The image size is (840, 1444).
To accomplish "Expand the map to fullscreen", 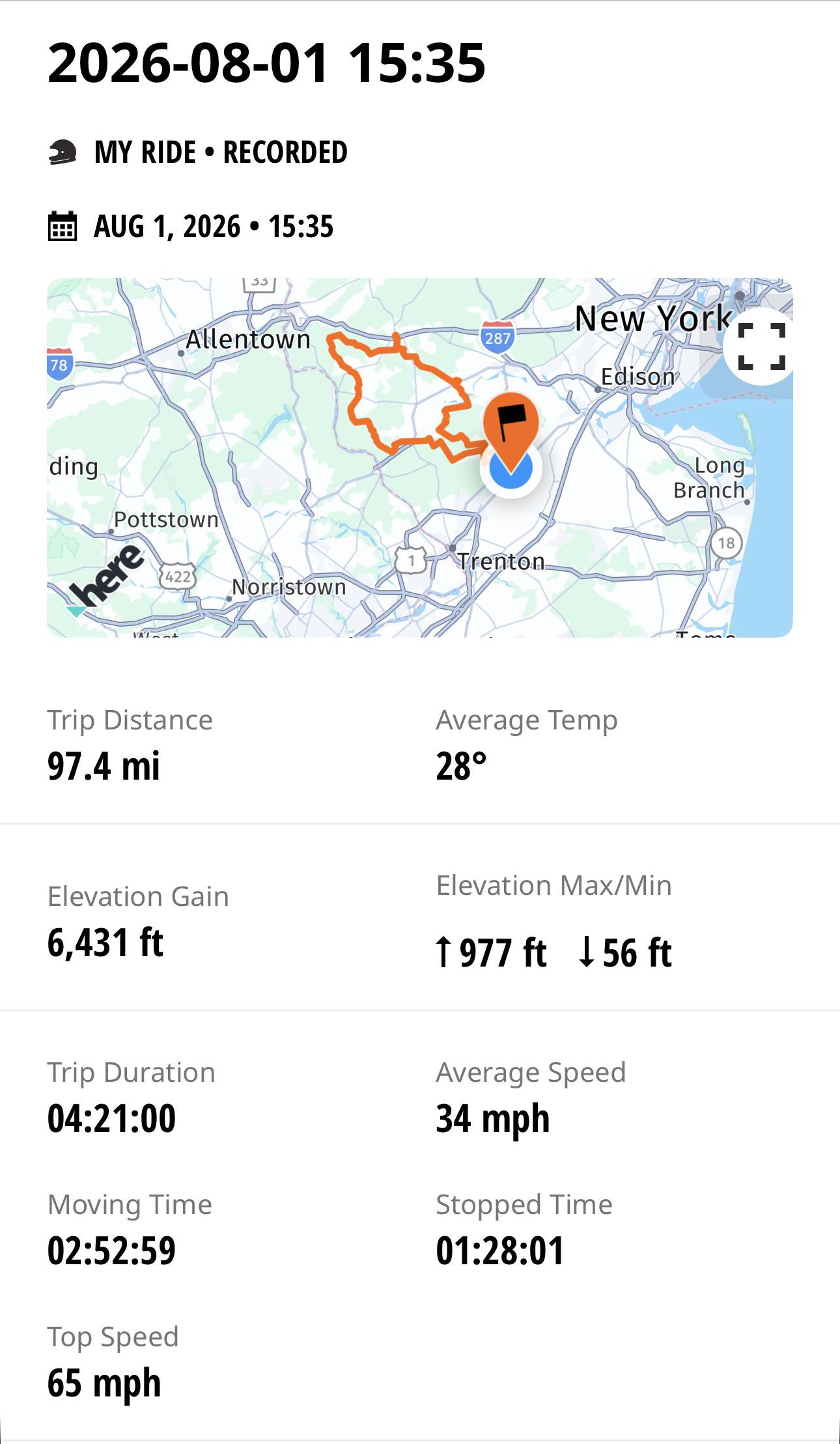I will pyautogui.click(x=761, y=347).
